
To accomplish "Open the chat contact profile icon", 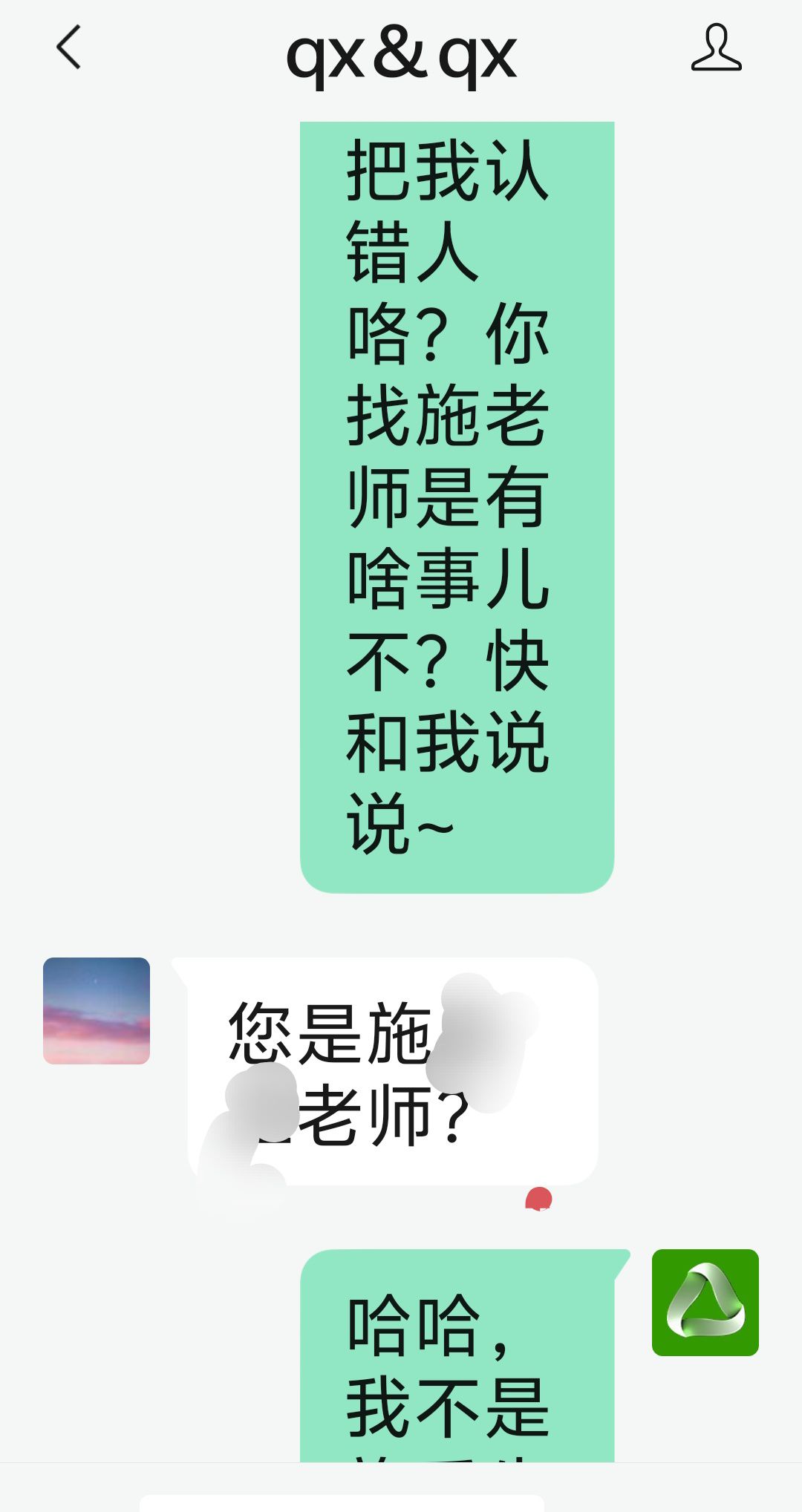I will 716,48.
